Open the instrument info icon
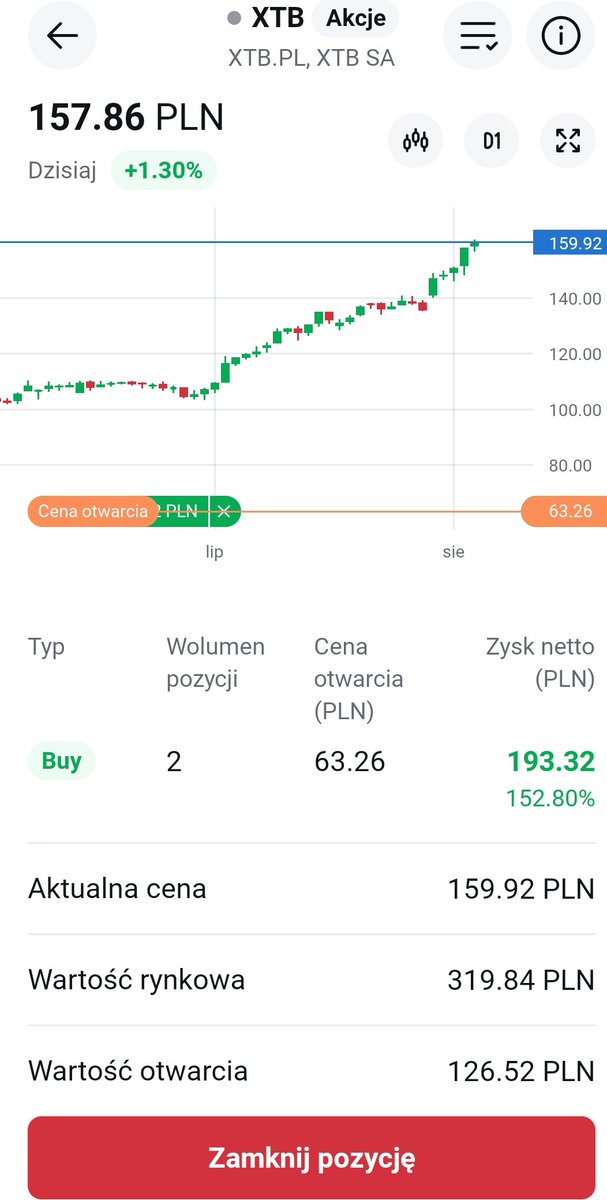Screen dimensions: 607x1200 tap(561, 36)
